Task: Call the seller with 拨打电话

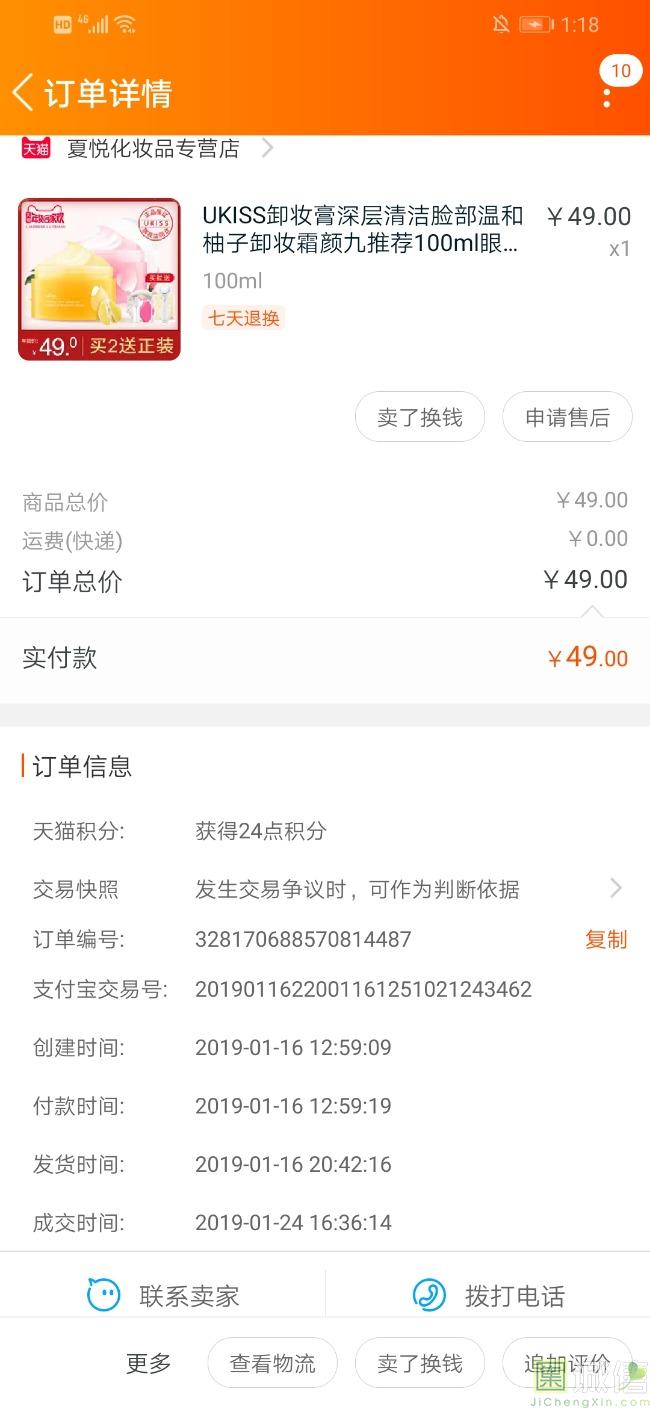Action: click(489, 1296)
